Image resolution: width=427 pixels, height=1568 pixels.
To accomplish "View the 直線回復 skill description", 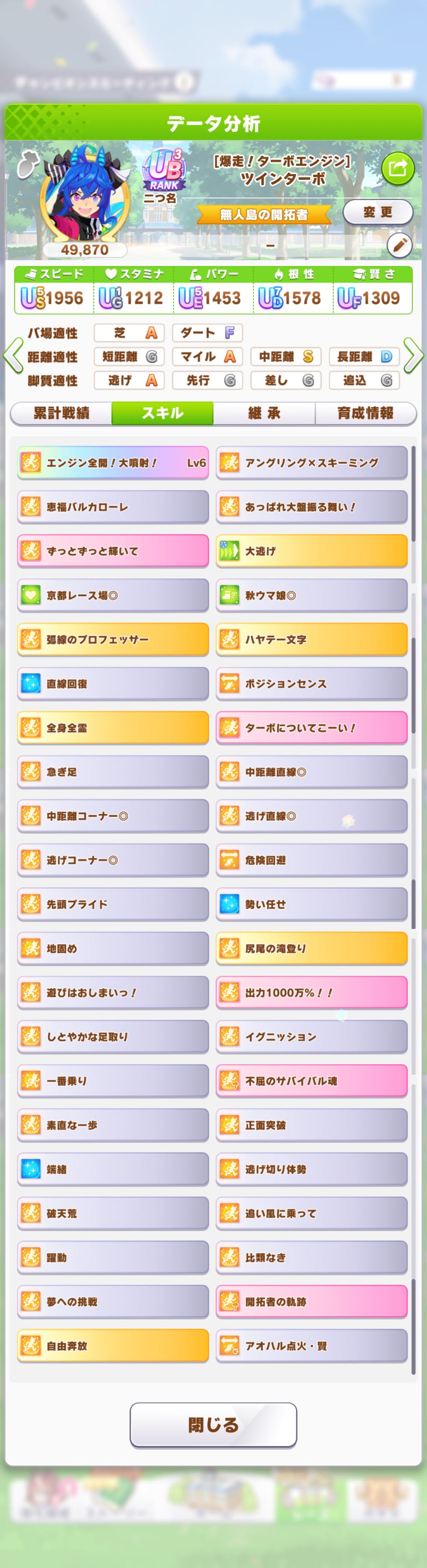I will click(x=113, y=684).
